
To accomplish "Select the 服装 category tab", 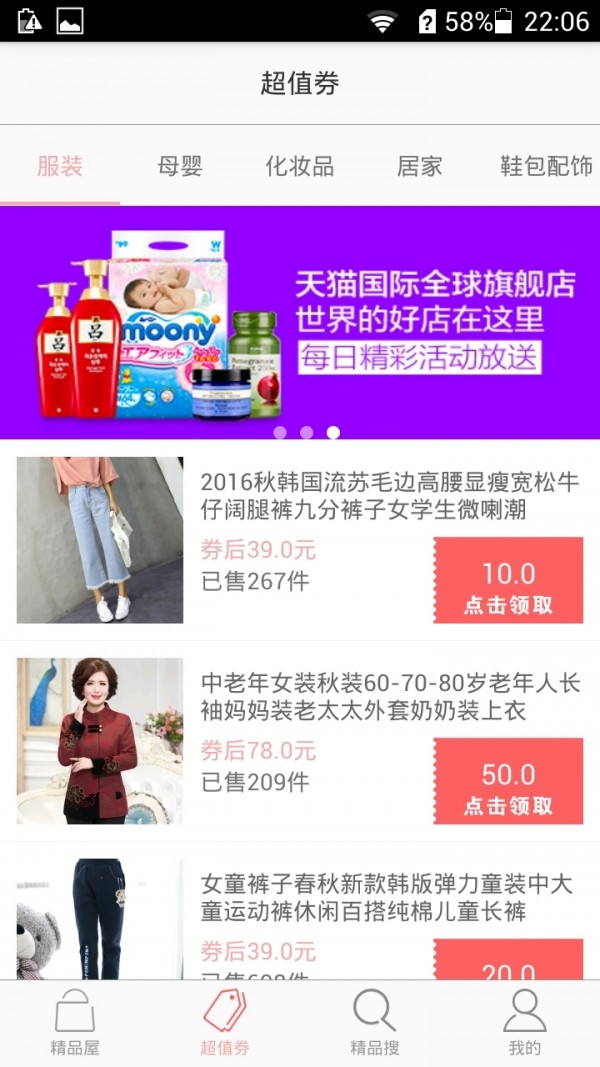I will [x=60, y=166].
